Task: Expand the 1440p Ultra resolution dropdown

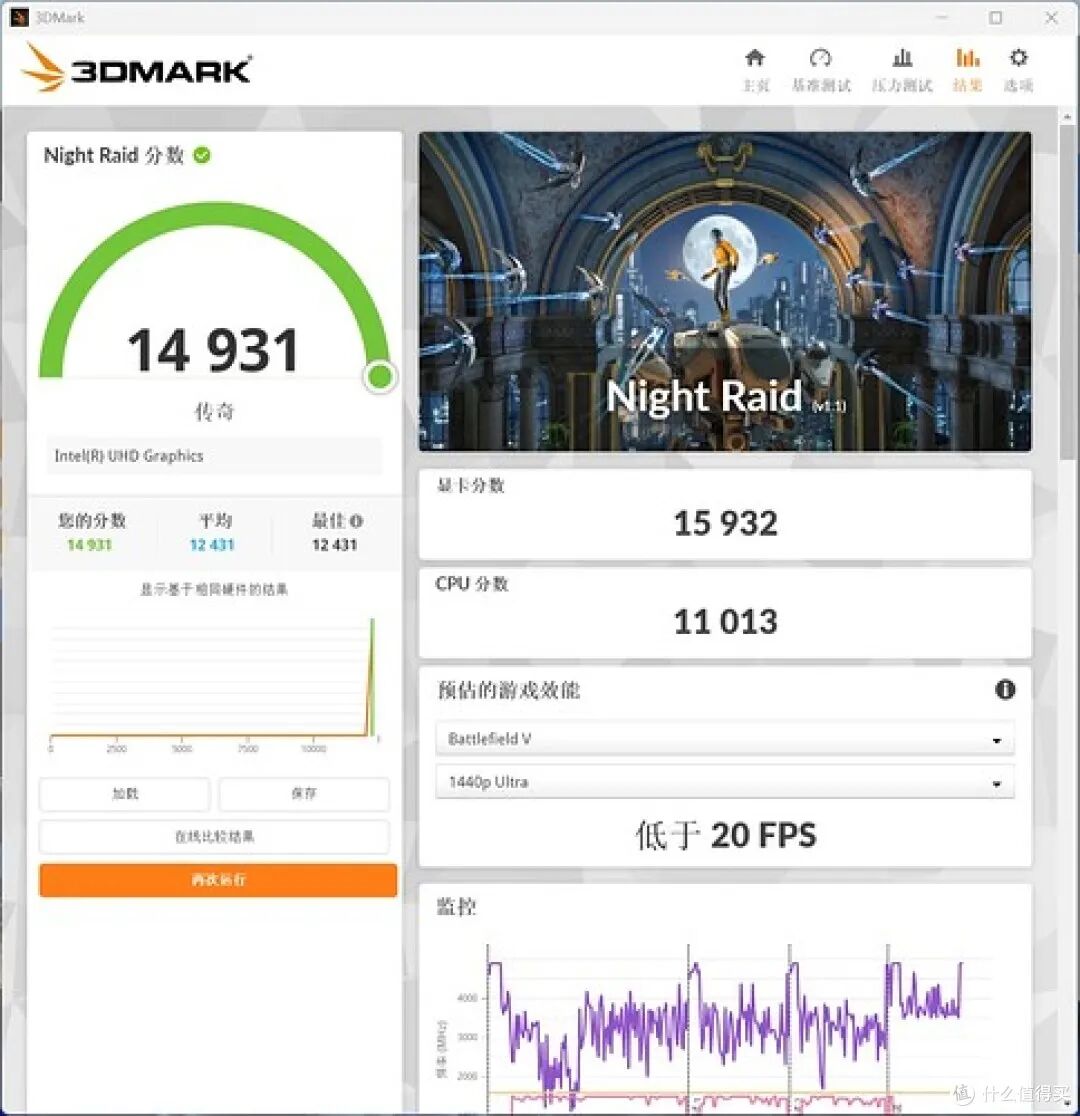Action: coord(725,782)
